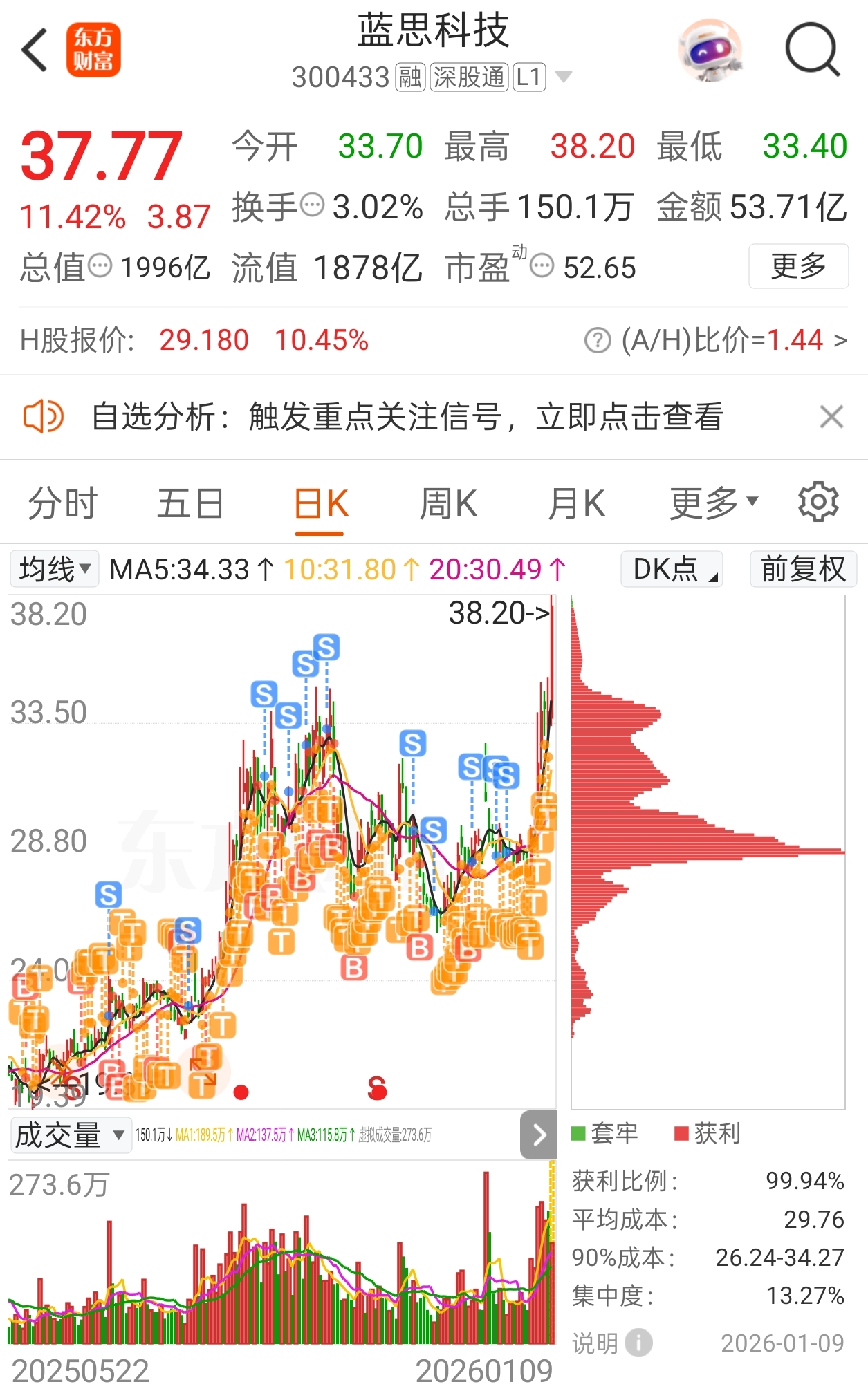Switch to the 月K chart tab
This screenshot has height=1400, width=868.
(576, 503)
